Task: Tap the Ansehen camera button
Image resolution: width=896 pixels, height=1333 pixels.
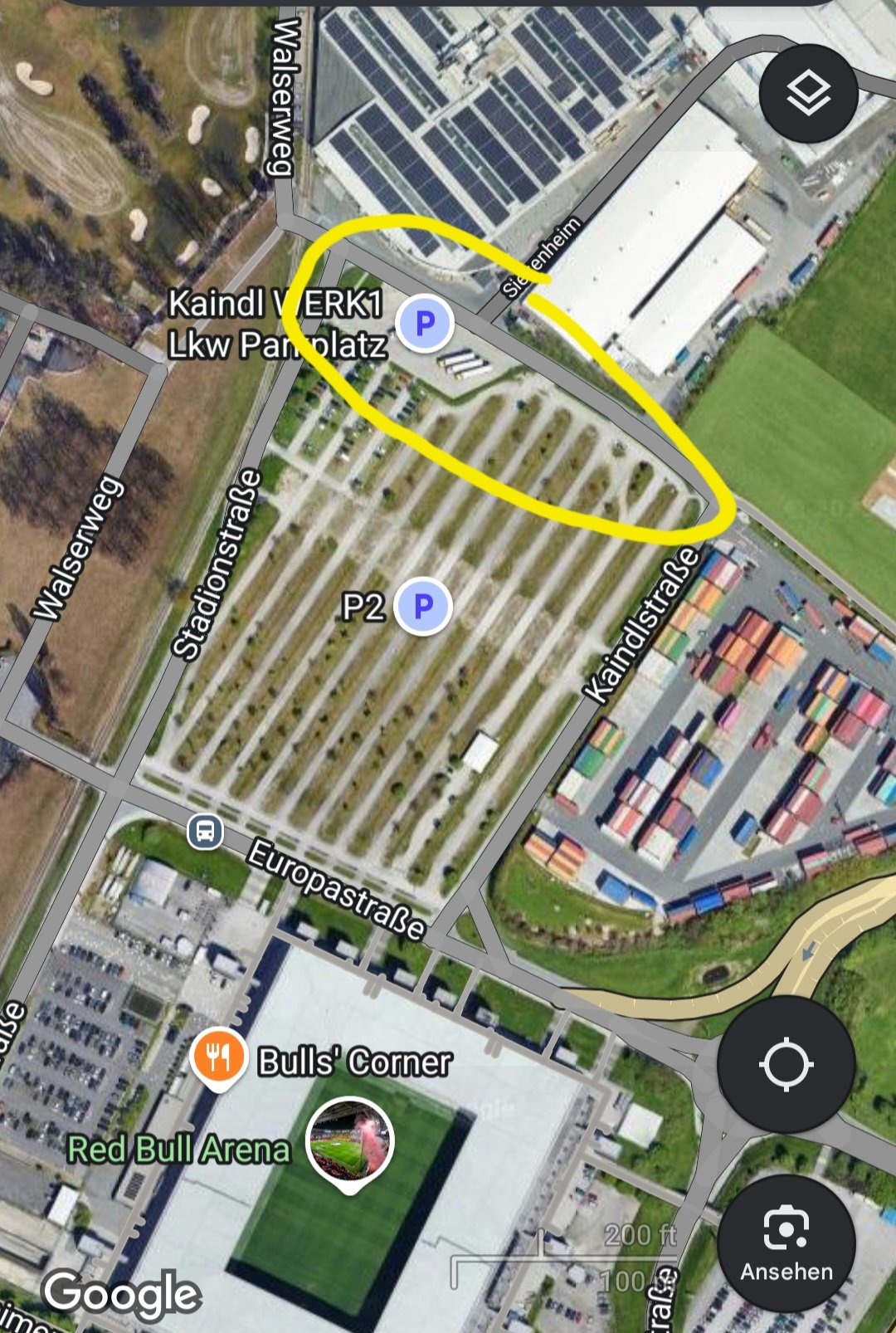Action: tap(786, 1243)
